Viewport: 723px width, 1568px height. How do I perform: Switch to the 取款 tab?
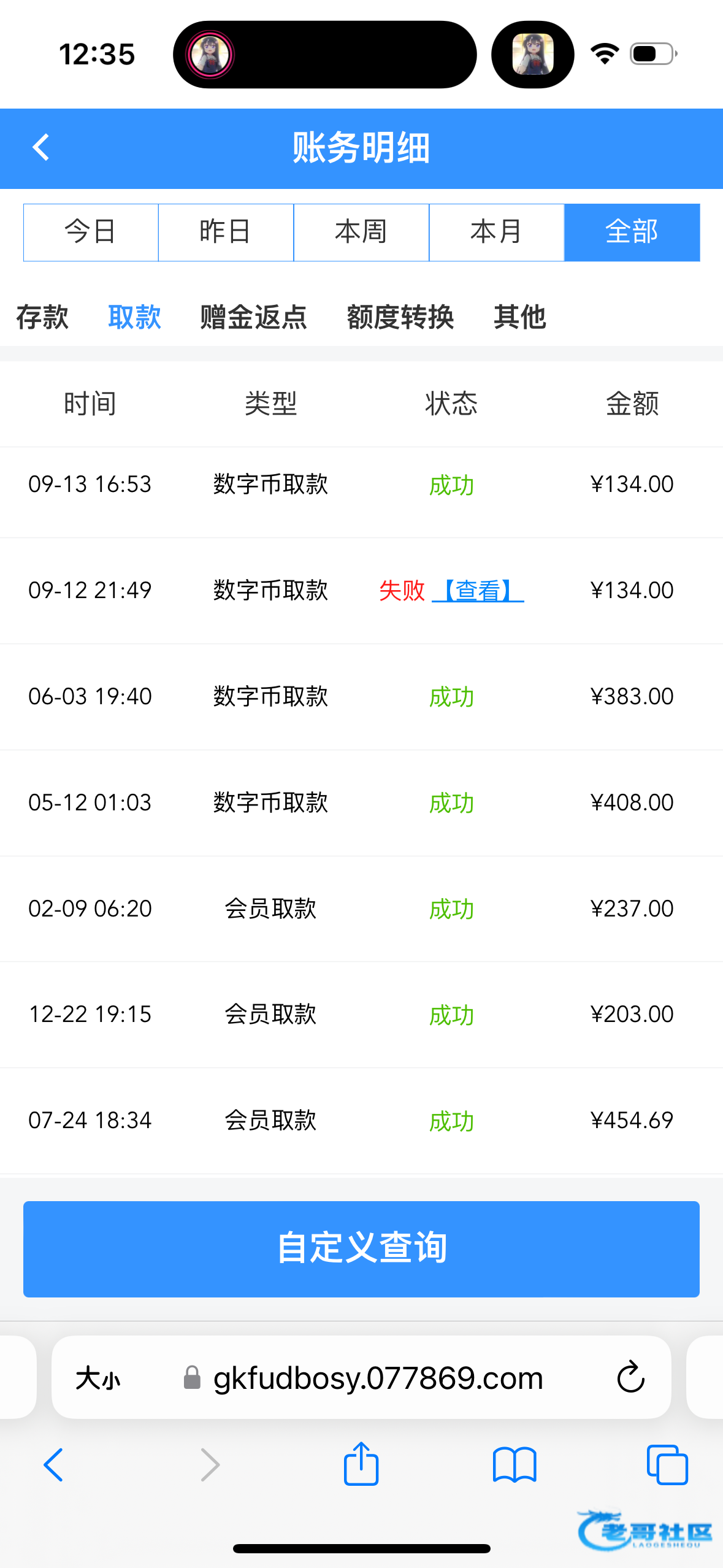pyautogui.click(x=134, y=317)
